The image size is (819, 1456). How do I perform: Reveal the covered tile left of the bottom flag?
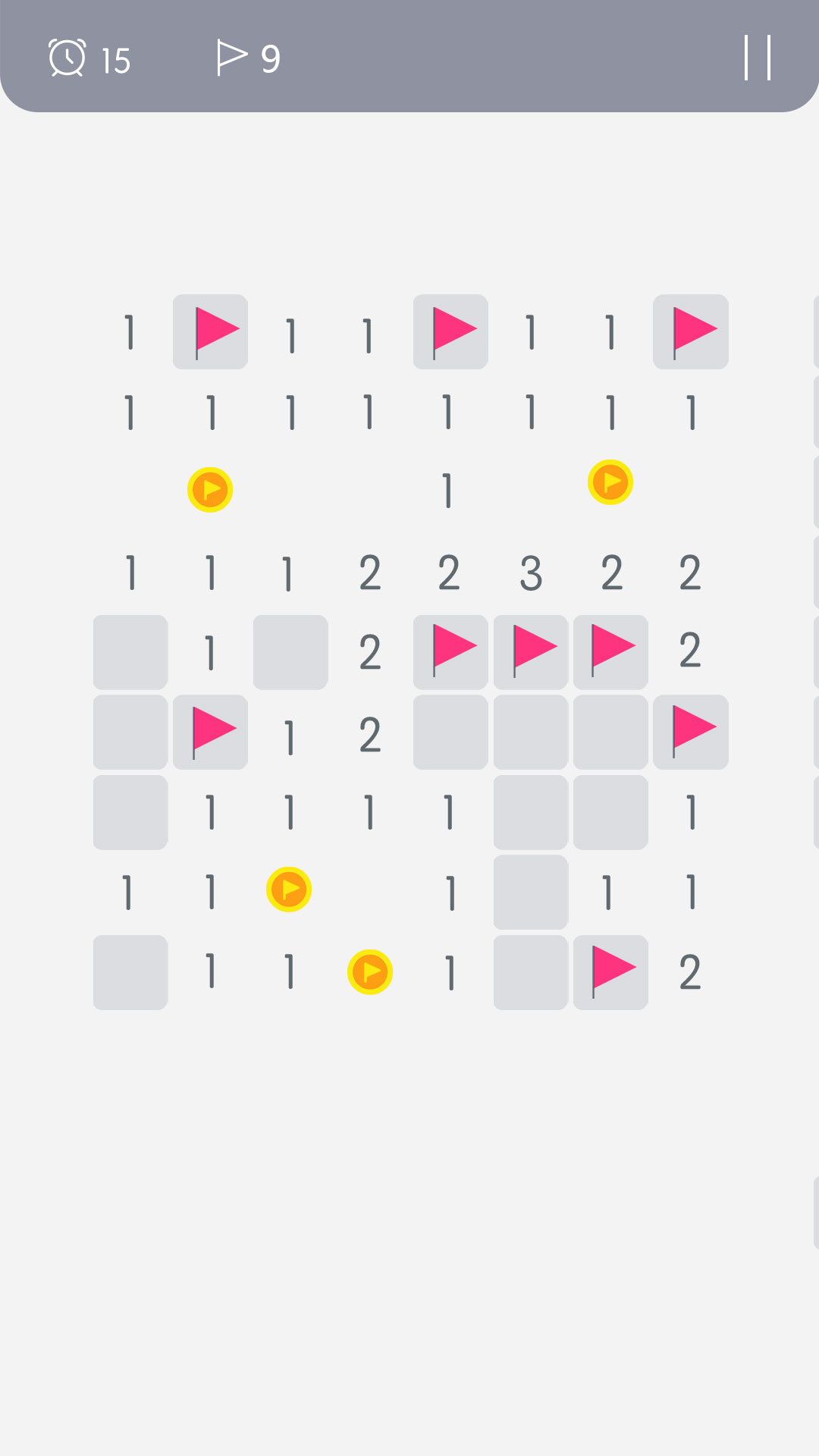[x=531, y=972]
